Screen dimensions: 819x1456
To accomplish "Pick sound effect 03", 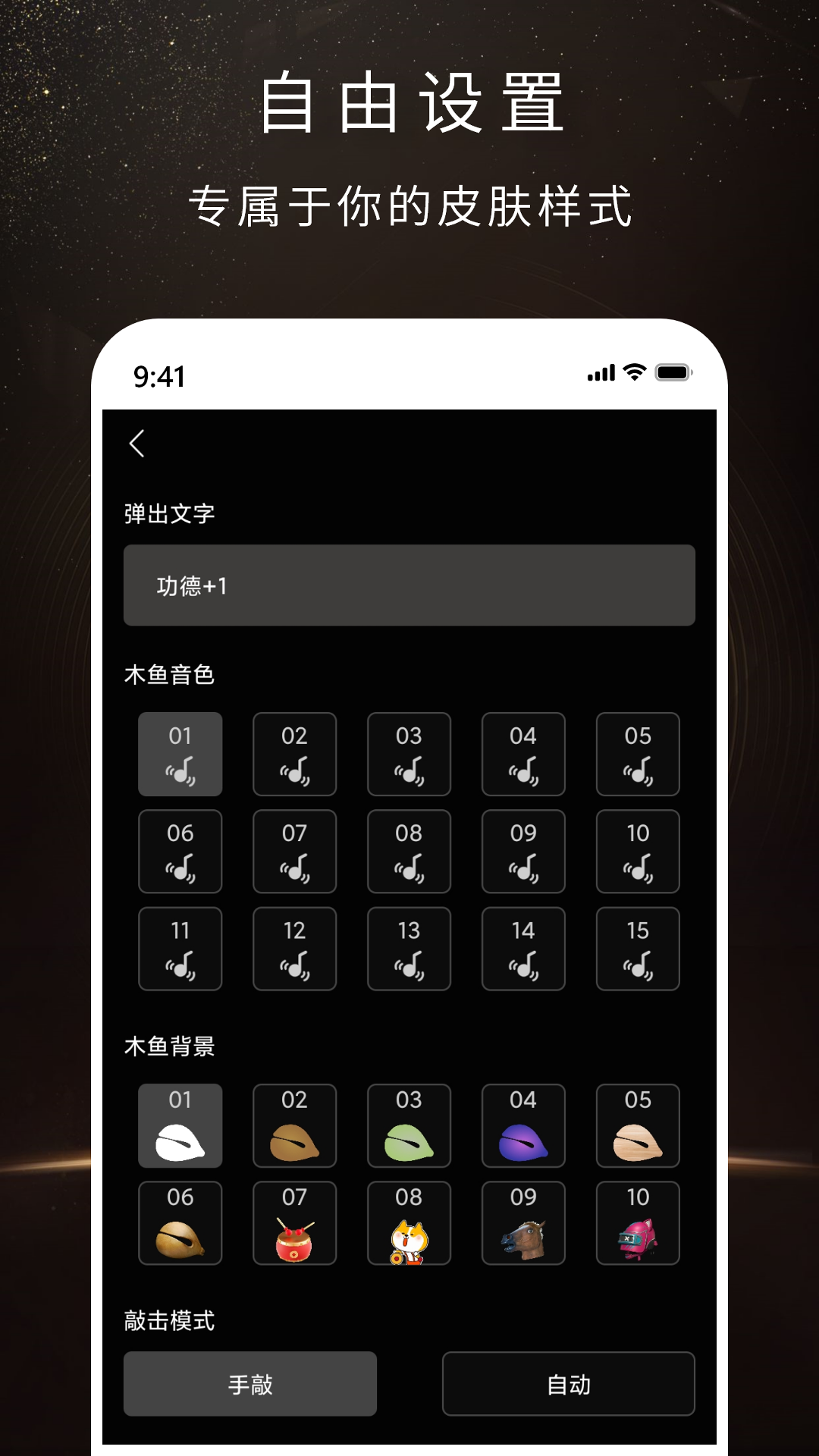I will [409, 755].
